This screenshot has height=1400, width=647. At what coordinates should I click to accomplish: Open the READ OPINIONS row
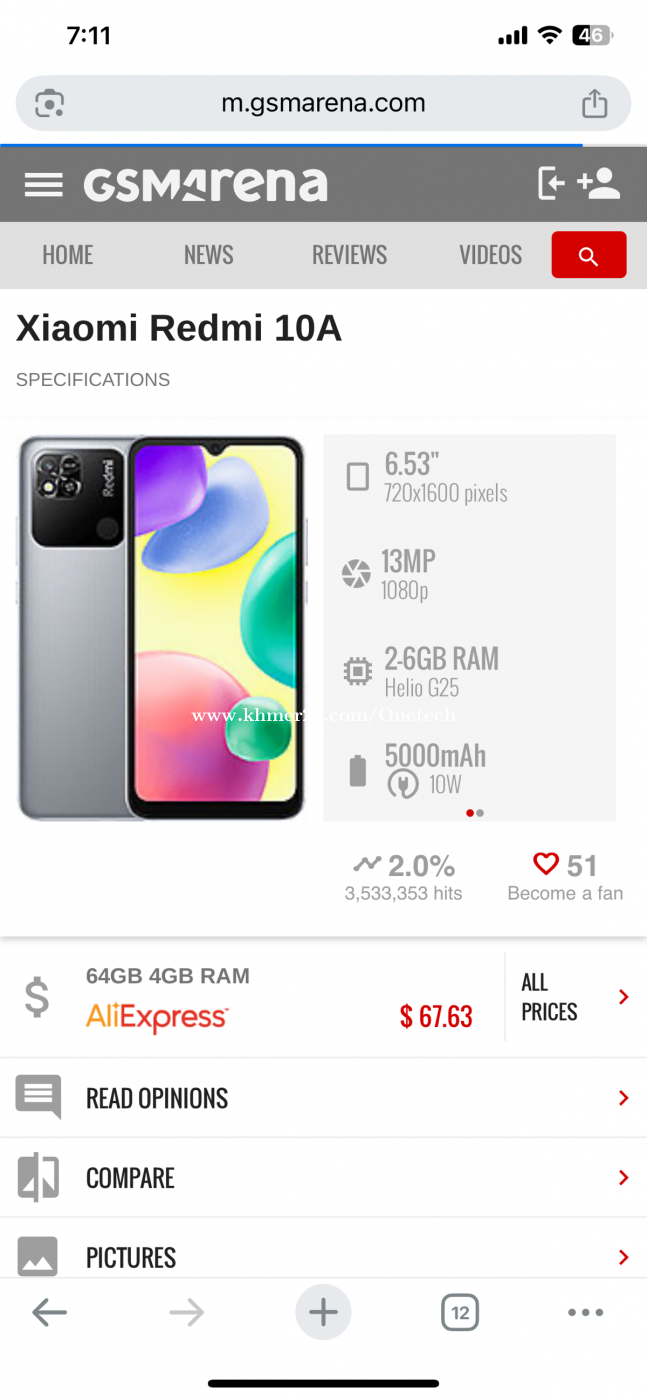pos(323,1098)
